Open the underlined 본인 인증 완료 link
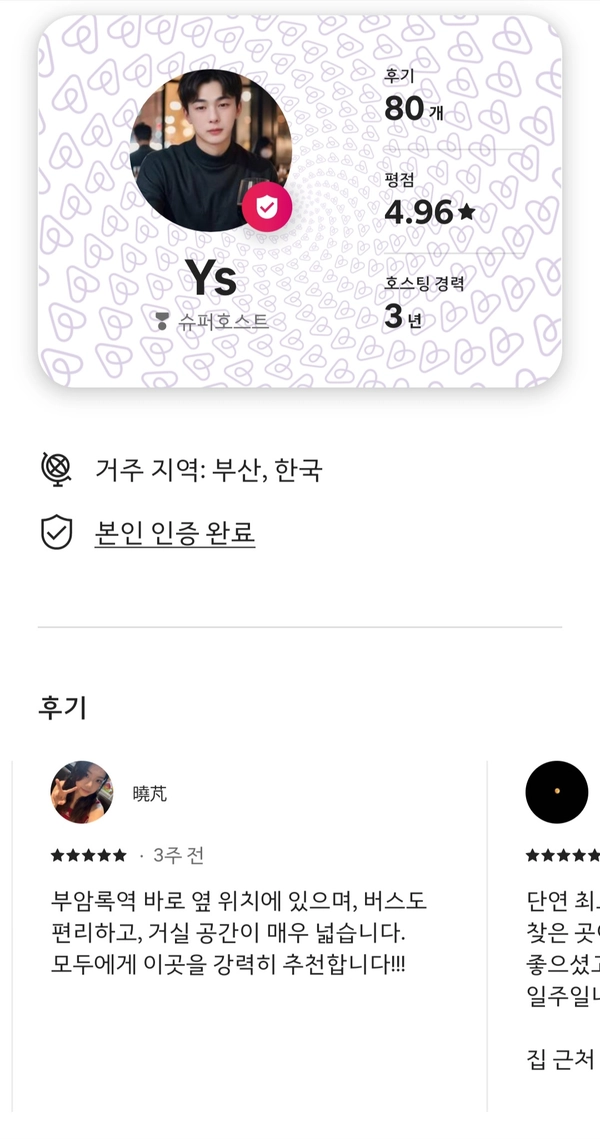 (x=175, y=533)
